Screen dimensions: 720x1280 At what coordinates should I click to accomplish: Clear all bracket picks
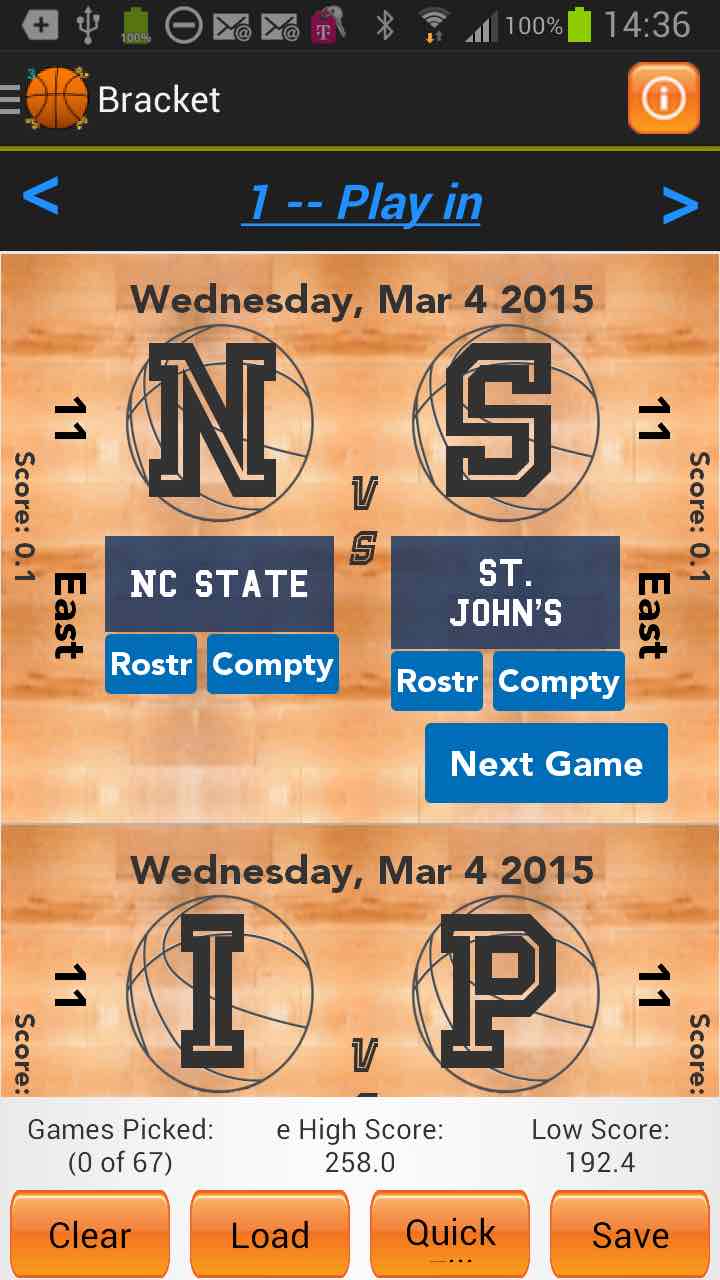pos(90,1235)
